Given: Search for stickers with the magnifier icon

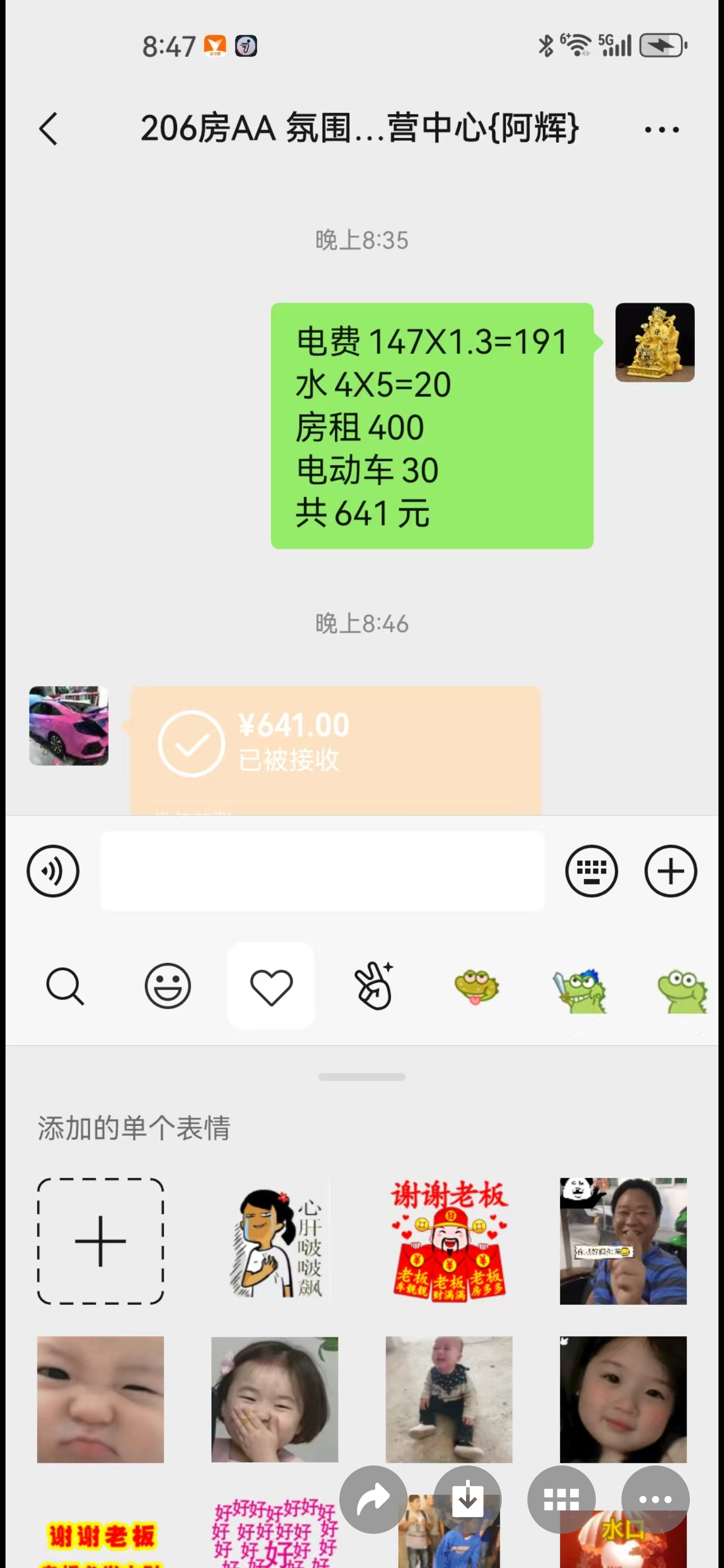Looking at the screenshot, I should 65,986.
